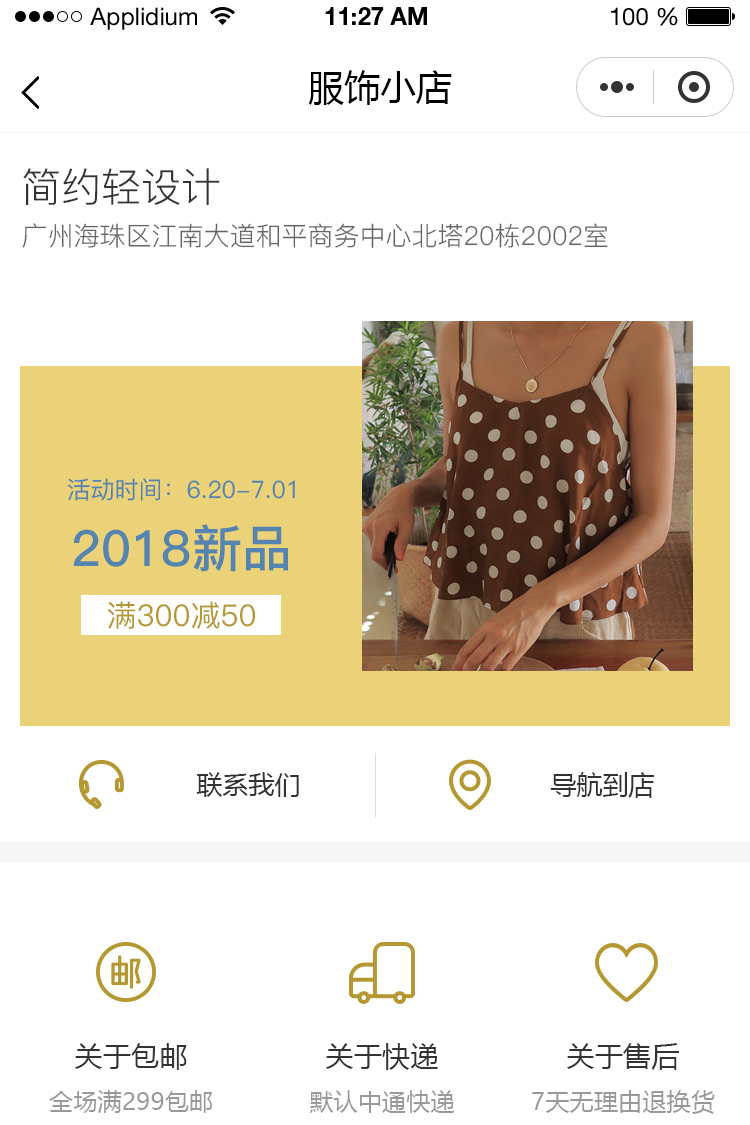750x1125 pixels.
Task: Click the headset icon beside 联系我们
Action: pyautogui.click(x=100, y=785)
